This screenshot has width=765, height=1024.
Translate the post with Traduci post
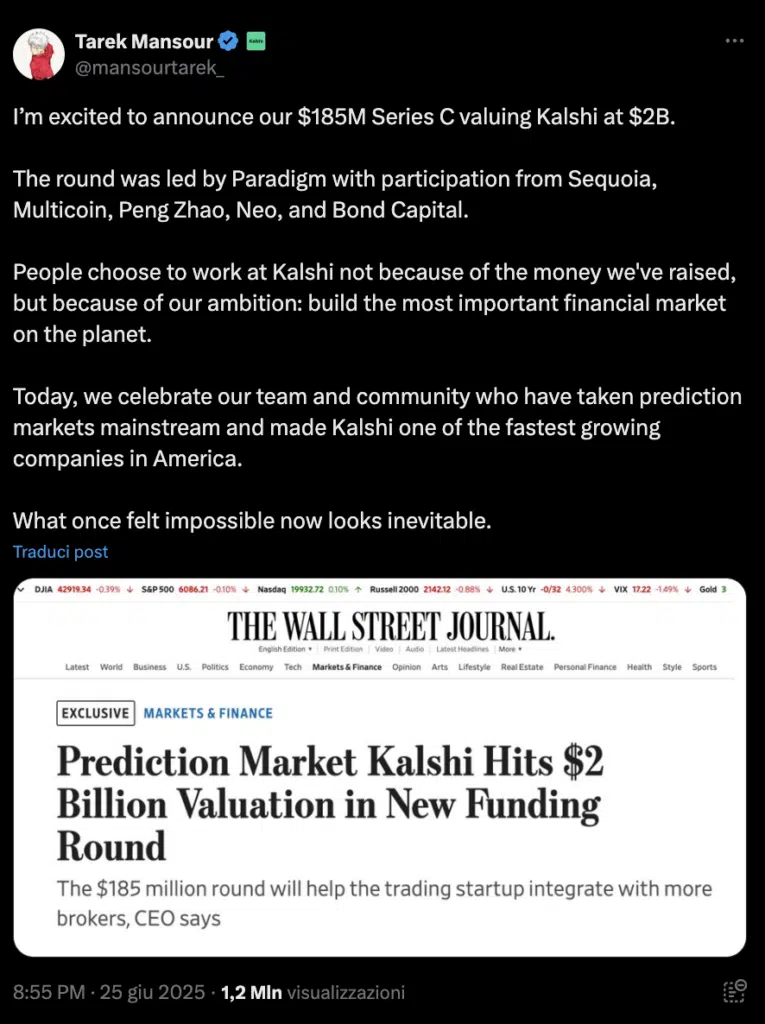pos(60,552)
